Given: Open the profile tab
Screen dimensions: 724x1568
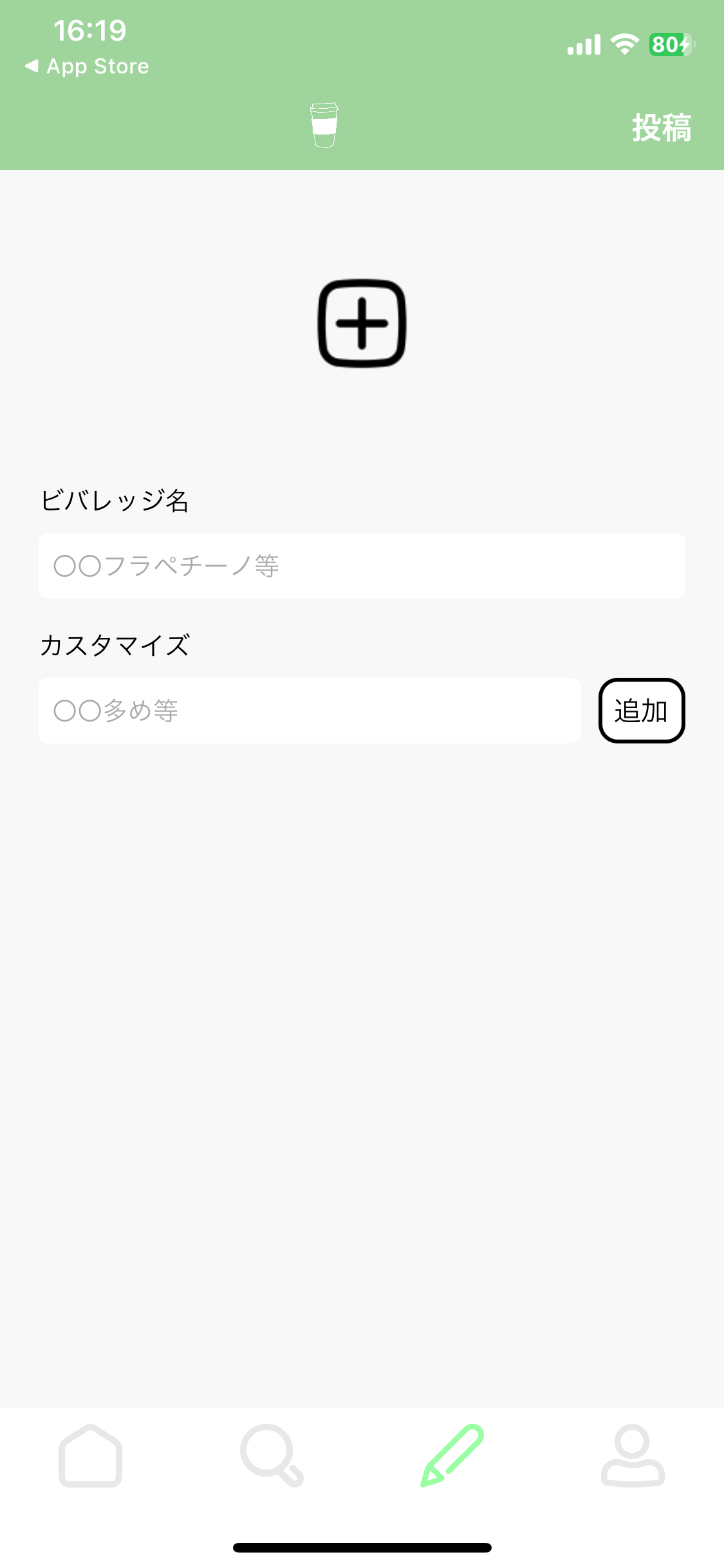Looking at the screenshot, I should tap(633, 1456).
